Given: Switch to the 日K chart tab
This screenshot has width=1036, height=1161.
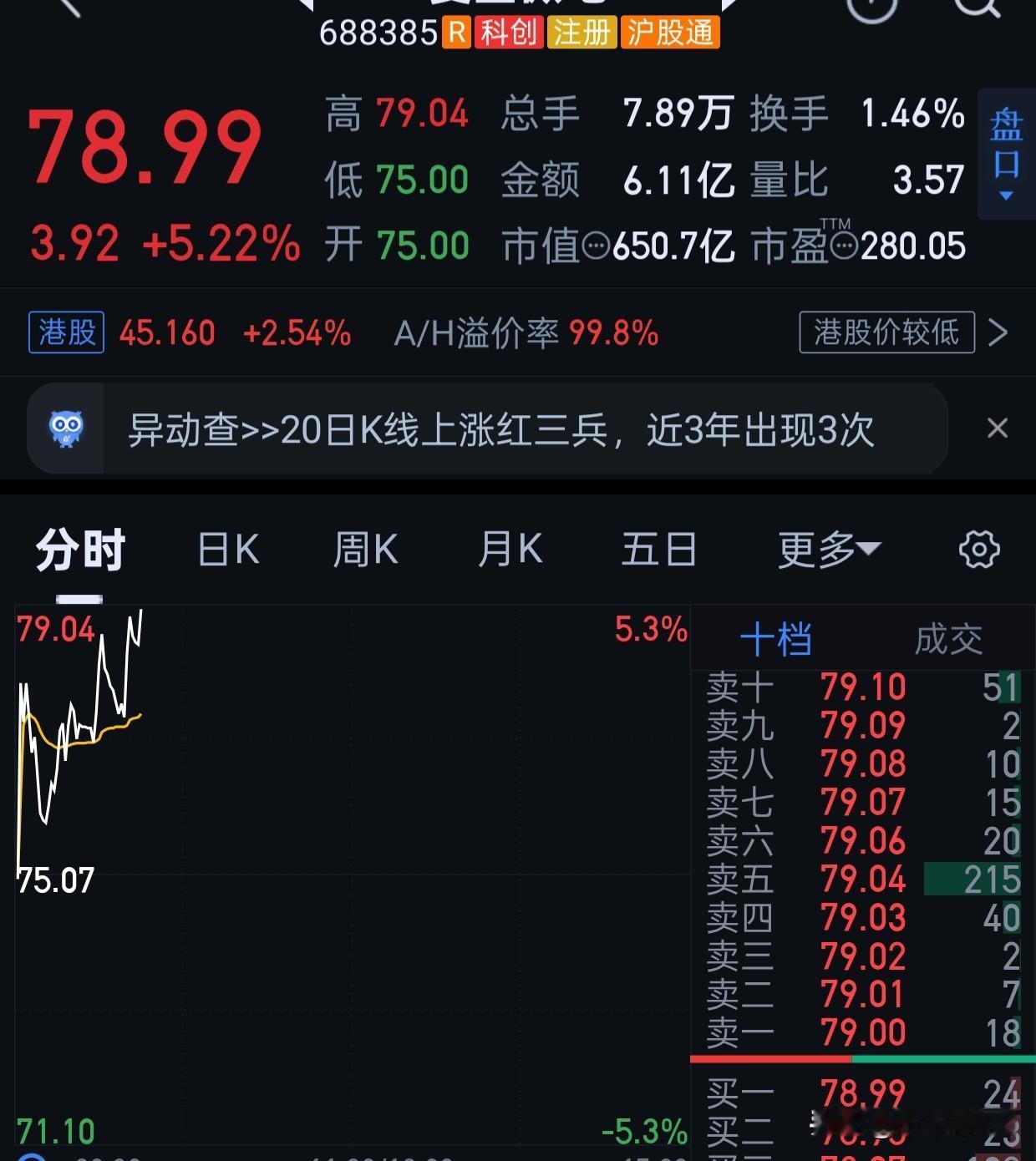Looking at the screenshot, I should 228,549.
